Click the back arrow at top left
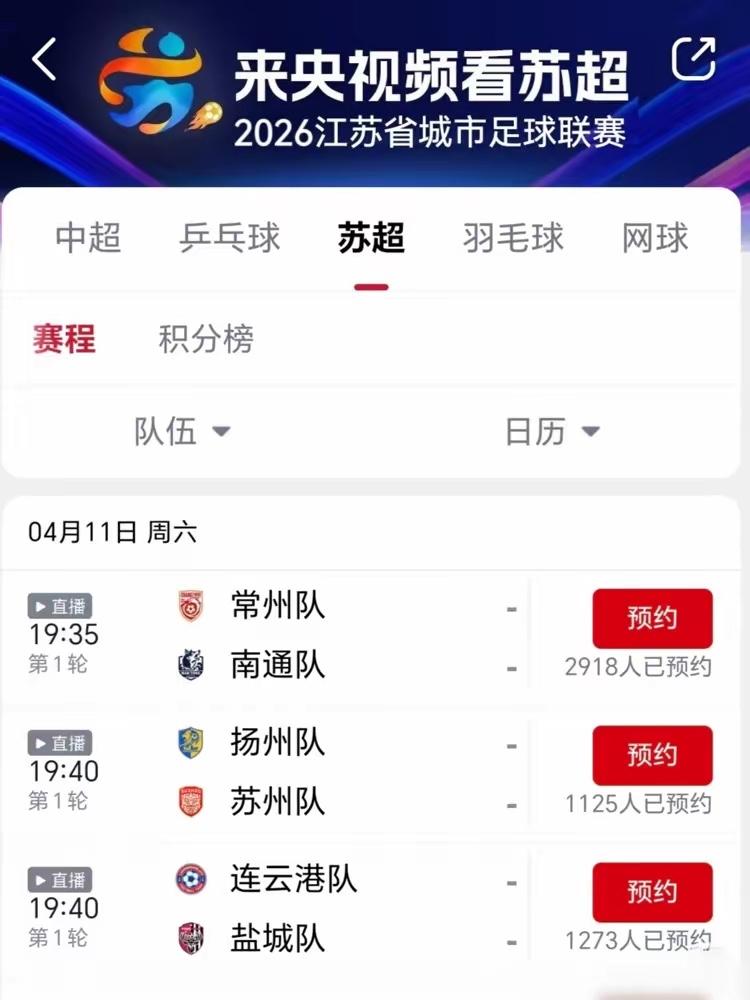The image size is (750, 1000). [x=42, y=60]
